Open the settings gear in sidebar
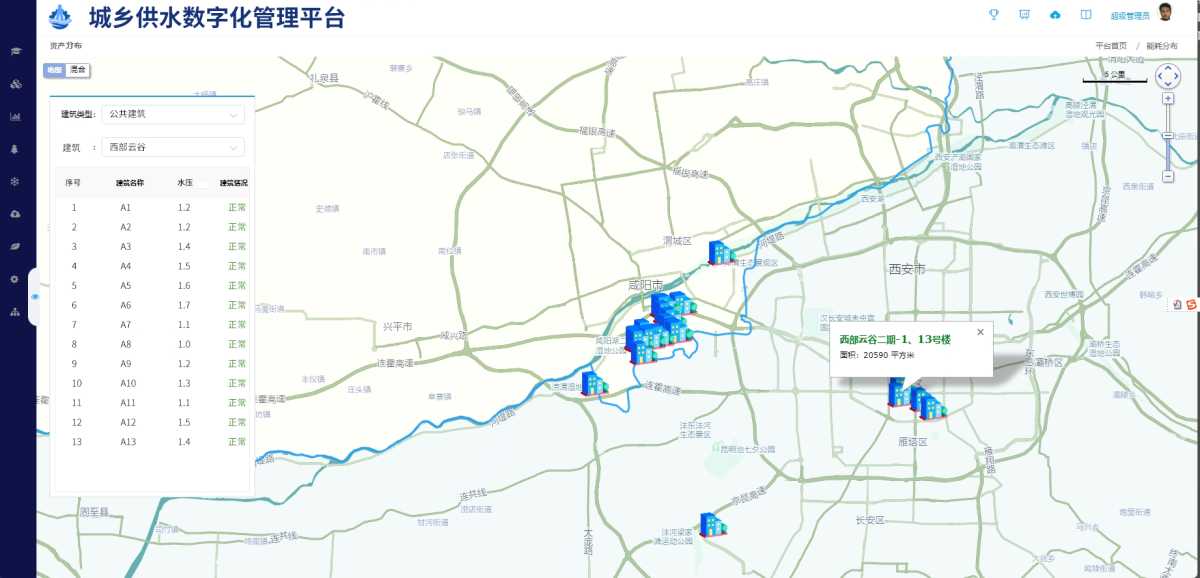The height and width of the screenshot is (578, 1200). pos(15,279)
